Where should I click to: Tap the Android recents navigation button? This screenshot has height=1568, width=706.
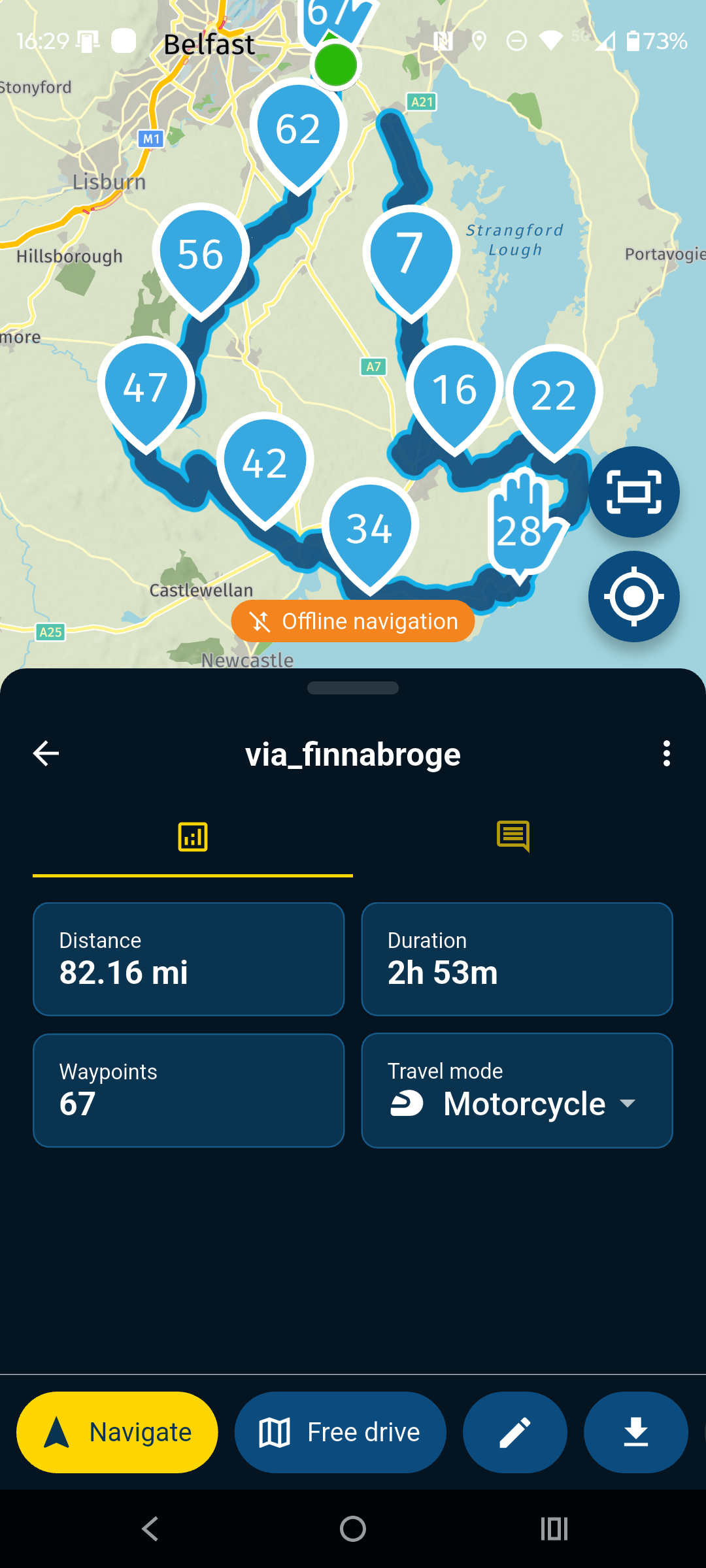coord(554,1528)
